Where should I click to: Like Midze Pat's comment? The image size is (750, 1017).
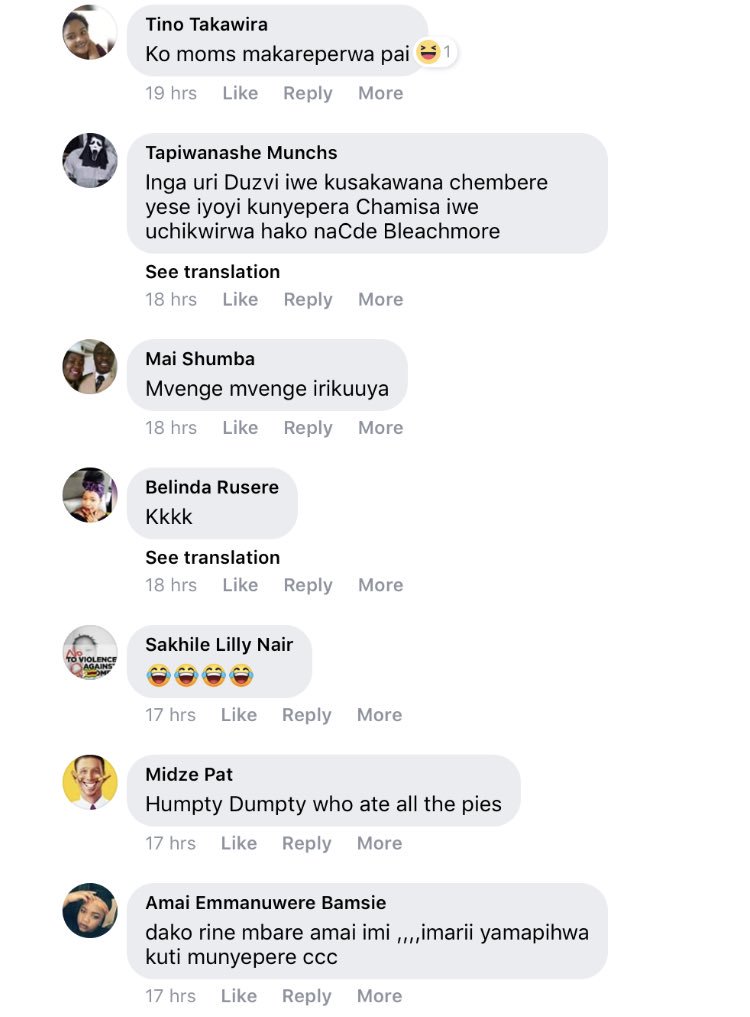(239, 843)
